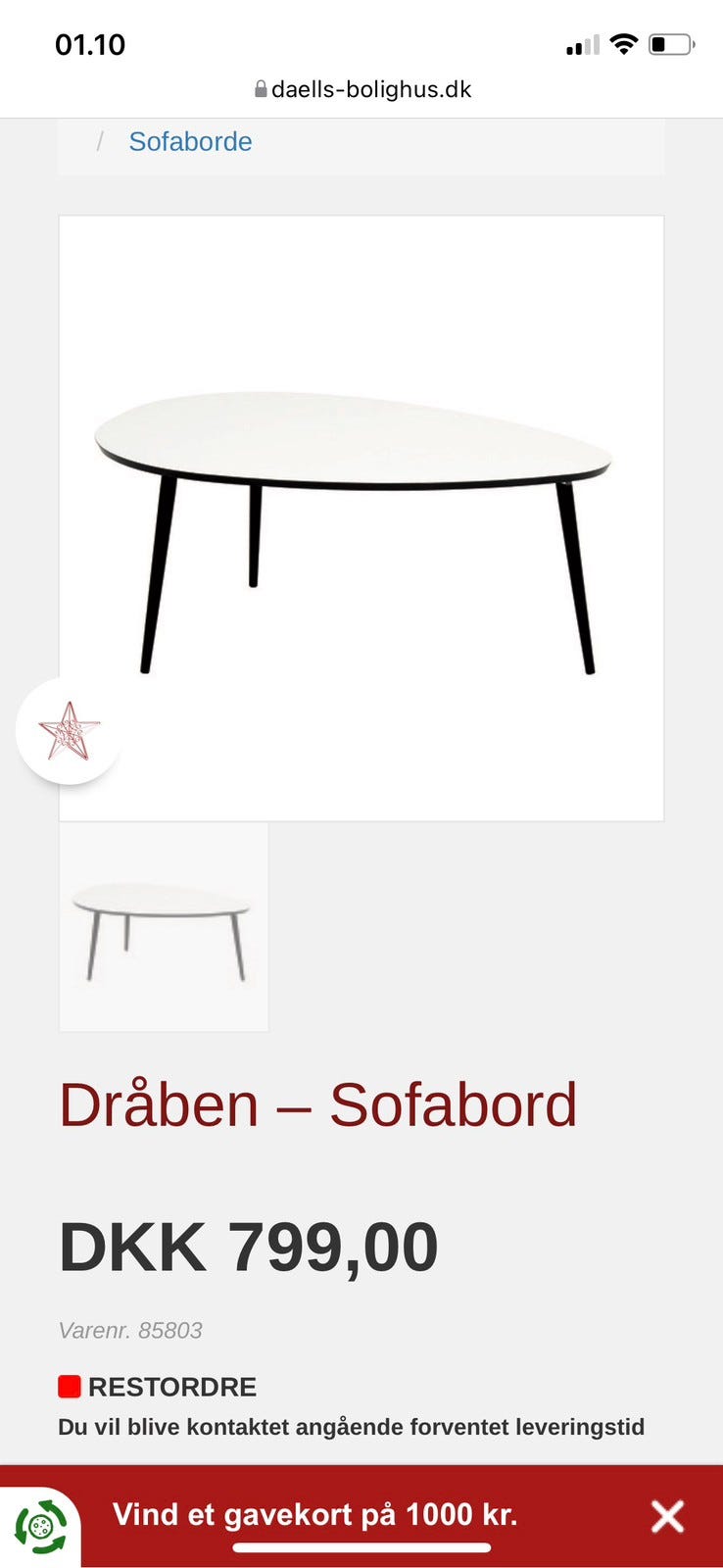The height and width of the screenshot is (1568, 723).
Task: Tap the lock icon in the address bar
Action: 261,88
